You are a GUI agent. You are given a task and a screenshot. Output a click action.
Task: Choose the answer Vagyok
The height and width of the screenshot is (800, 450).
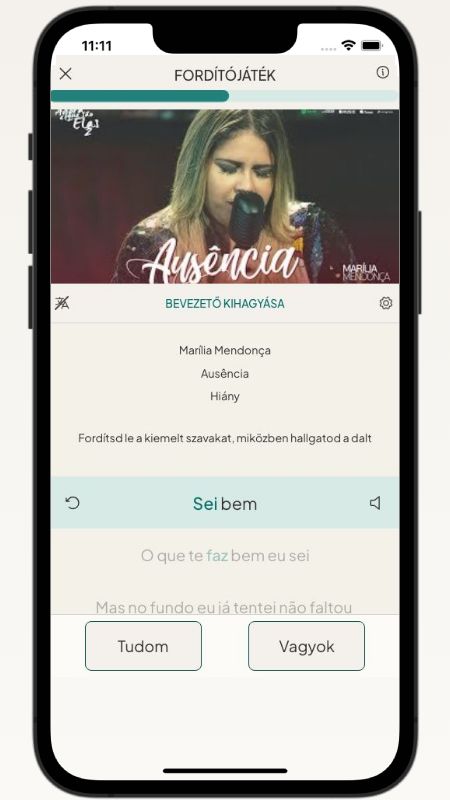coord(306,646)
